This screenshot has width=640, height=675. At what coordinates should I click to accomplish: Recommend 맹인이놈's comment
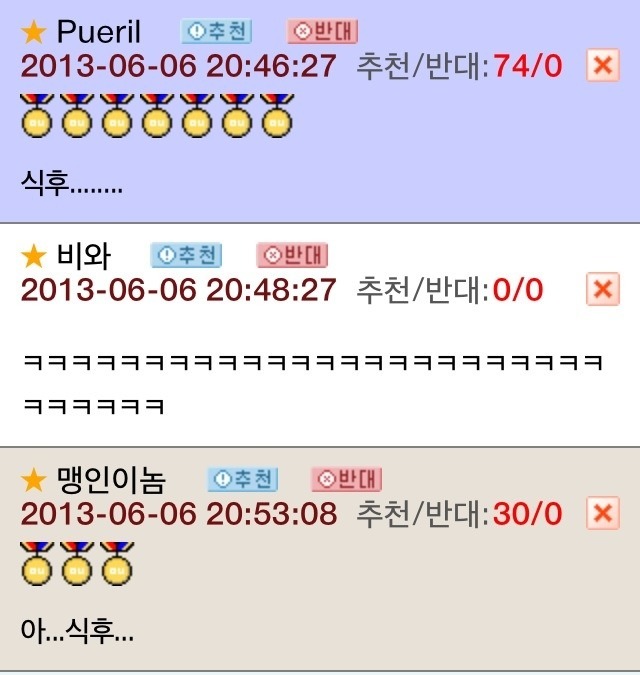coord(242,479)
